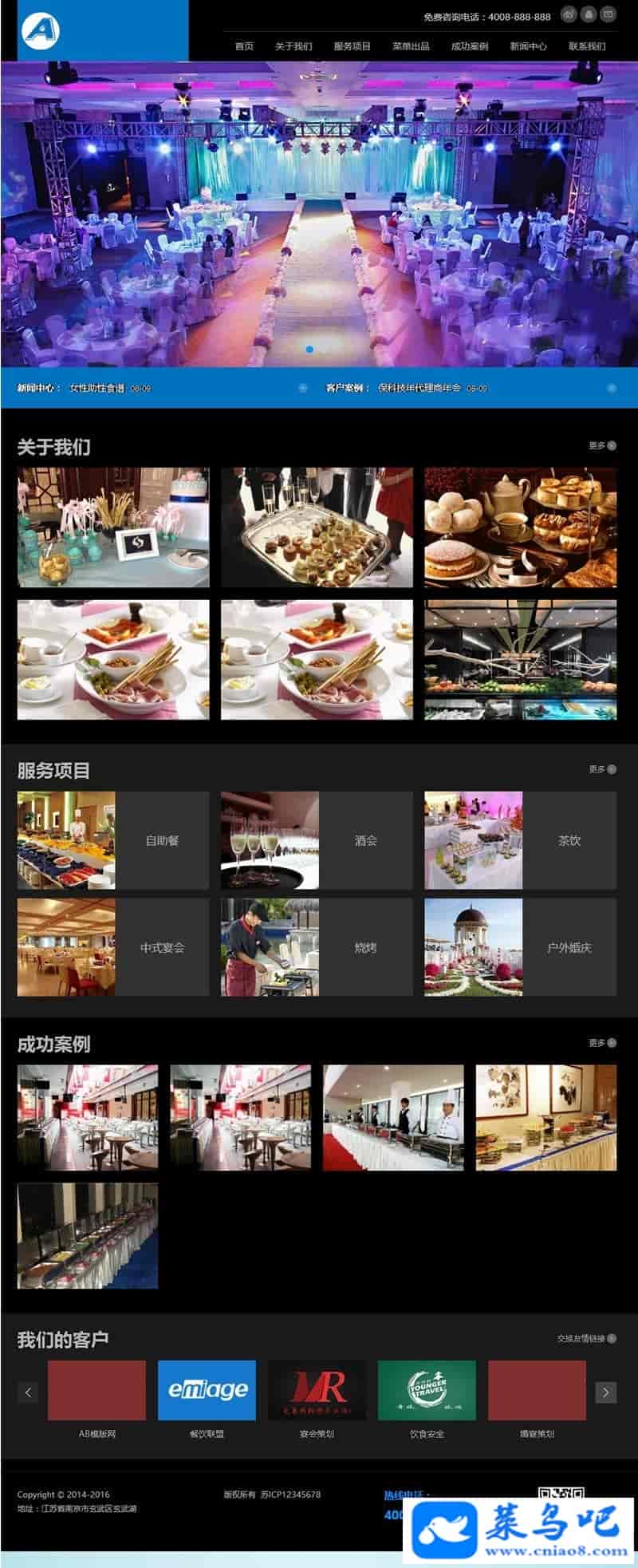Open 服务项目 in the navigation bar

pyautogui.click(x=352, y=46)
